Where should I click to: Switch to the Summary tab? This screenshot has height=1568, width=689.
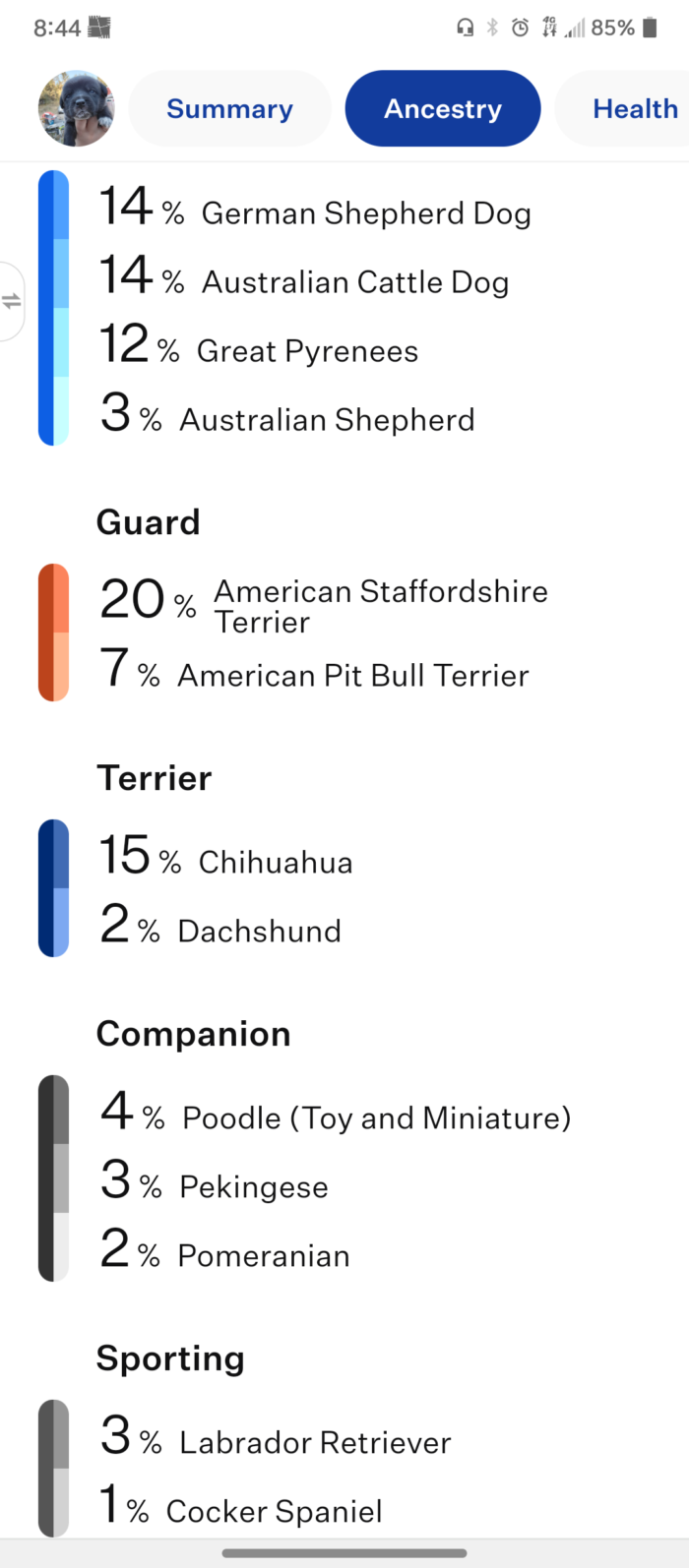[x=229, y=109]
